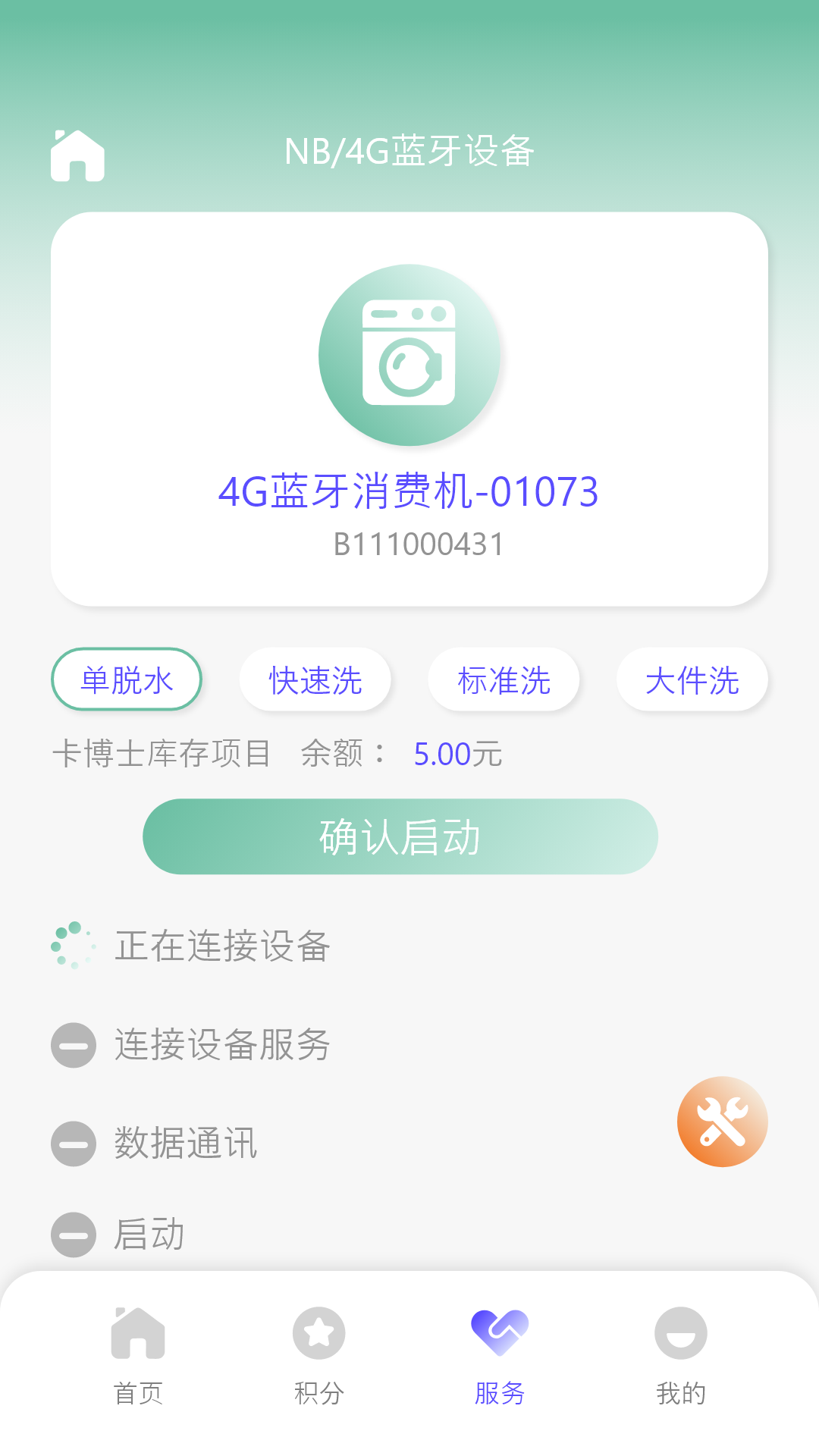This screenshot has width=819, height=1456.
Task: Click the balance amount 5.00元
Action: (x=457, y=753)
